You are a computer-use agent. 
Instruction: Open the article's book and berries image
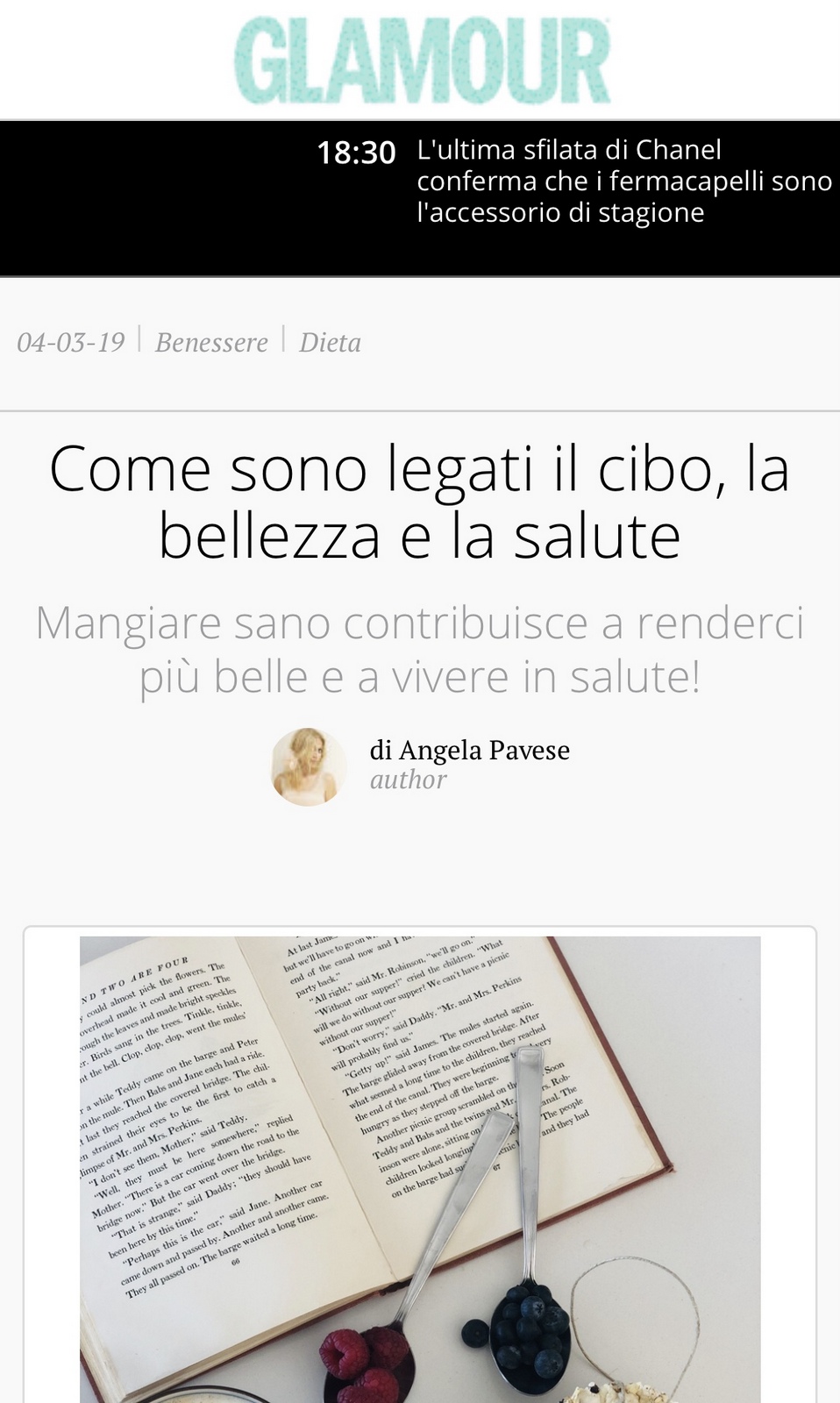420,1168
